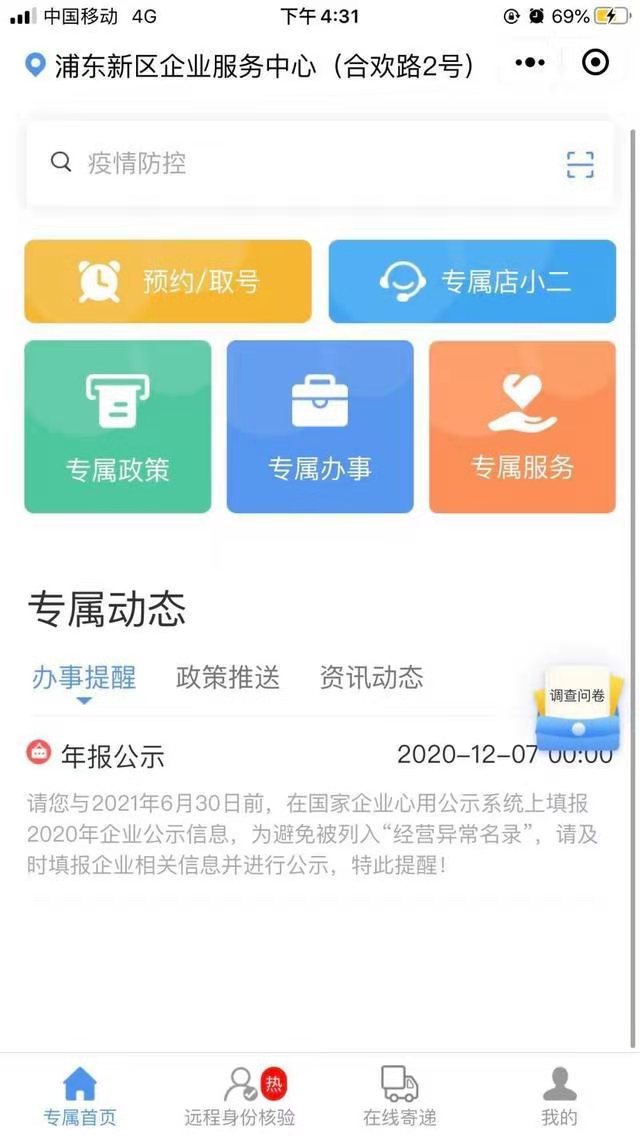Switch to the 在线寄递 tab
This screenshot has height=1138, width=640.
click(400, 1097)
